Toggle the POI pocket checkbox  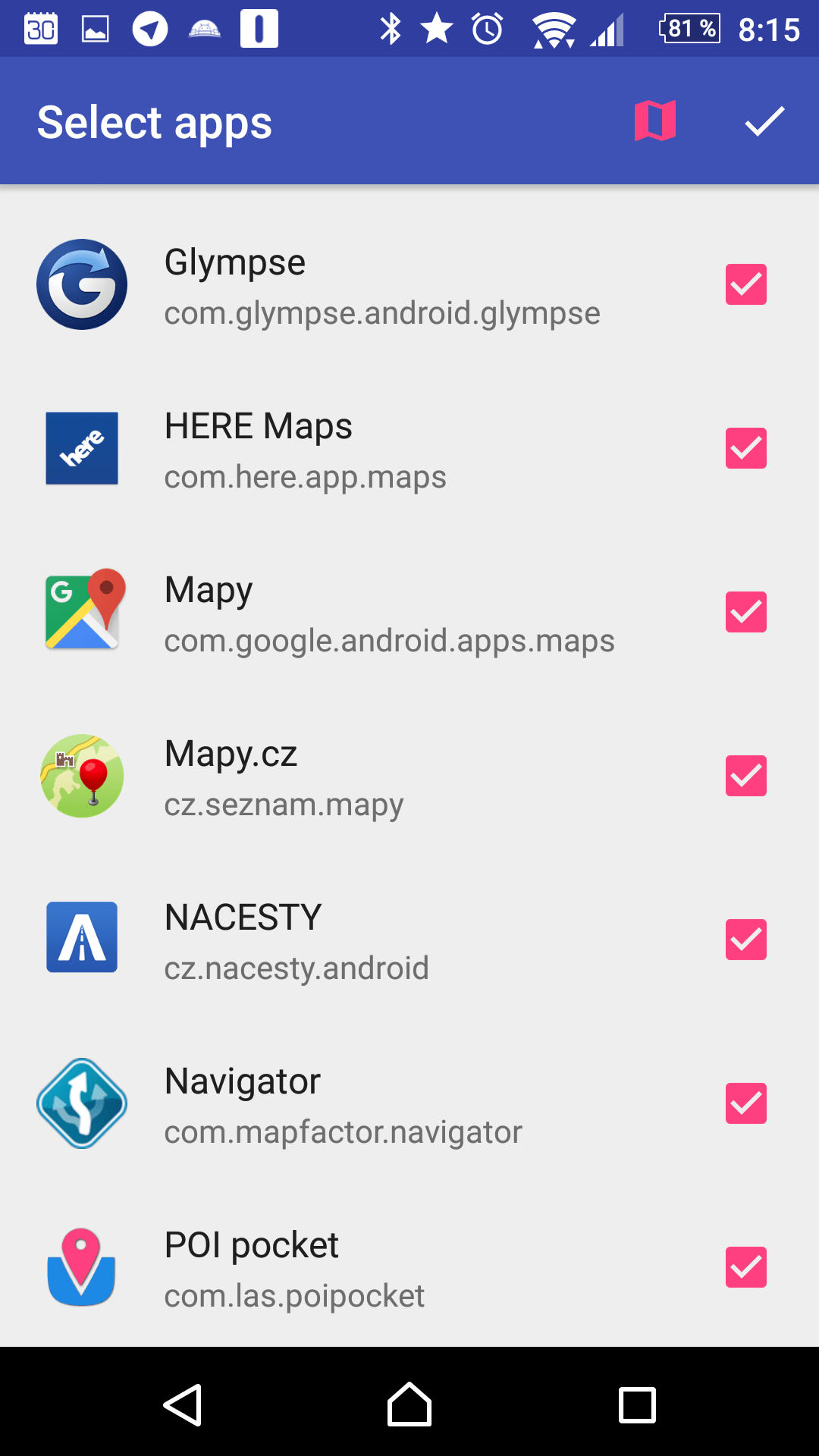tap(746, 1267)
